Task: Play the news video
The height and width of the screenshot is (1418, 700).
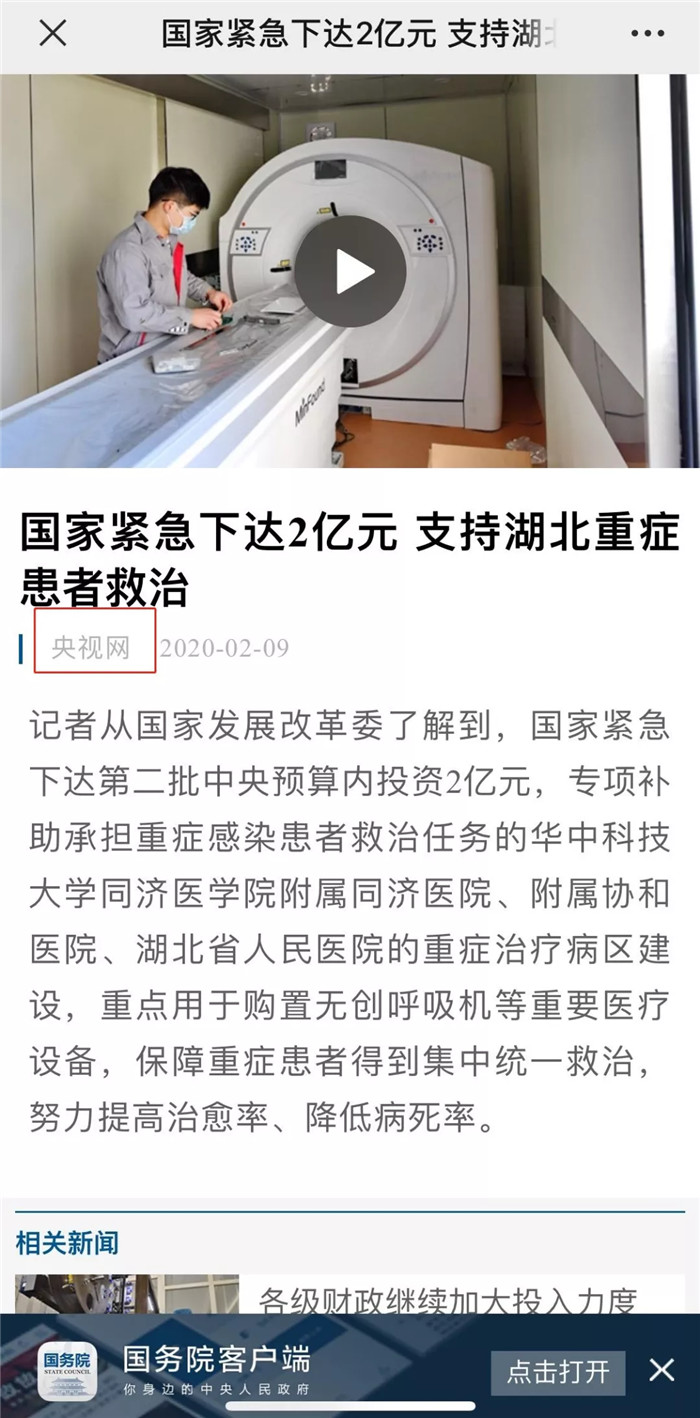Action: coord(349,271)
